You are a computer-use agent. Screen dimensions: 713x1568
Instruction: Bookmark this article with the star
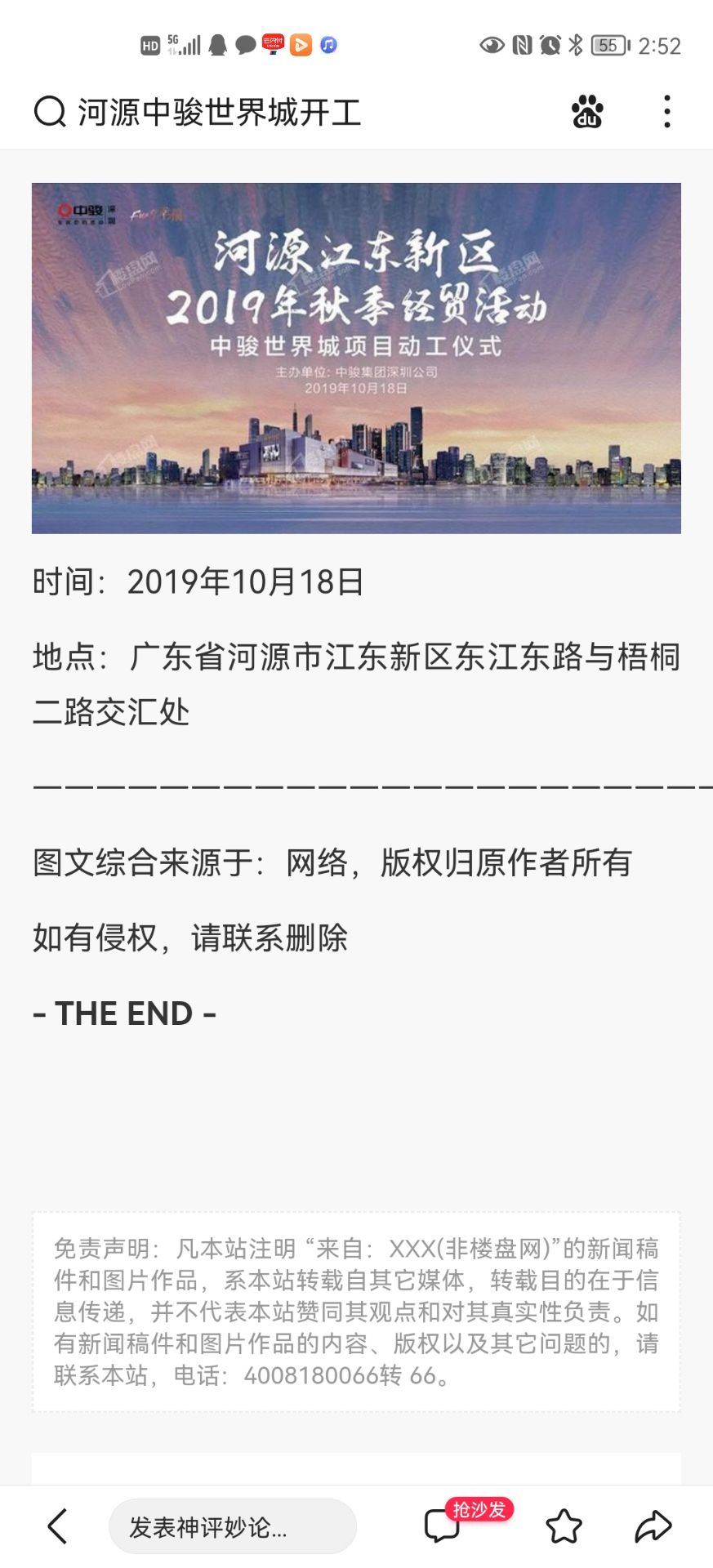(564, 1526)
